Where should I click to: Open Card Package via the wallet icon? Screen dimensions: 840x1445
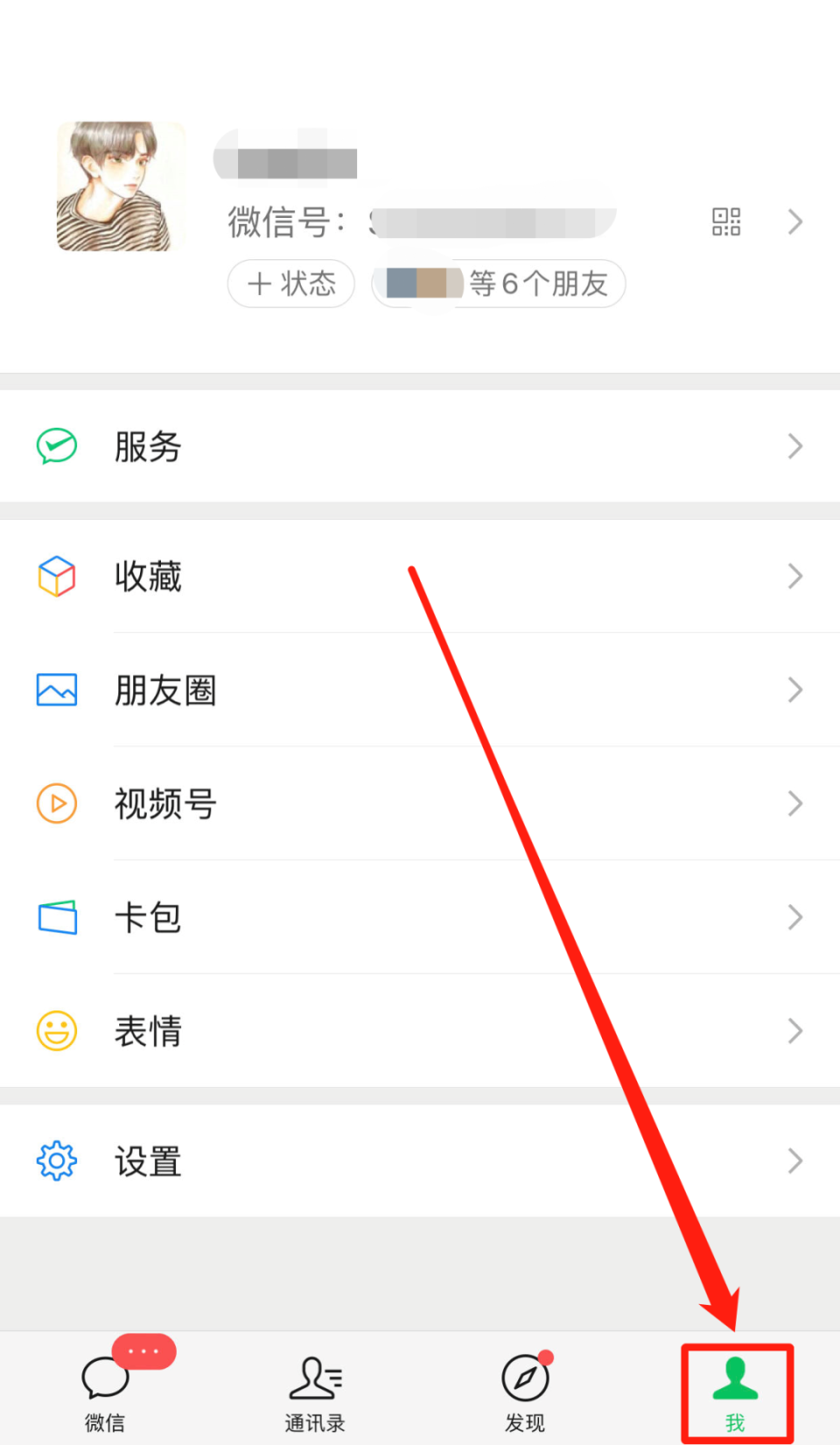[56, 917]
